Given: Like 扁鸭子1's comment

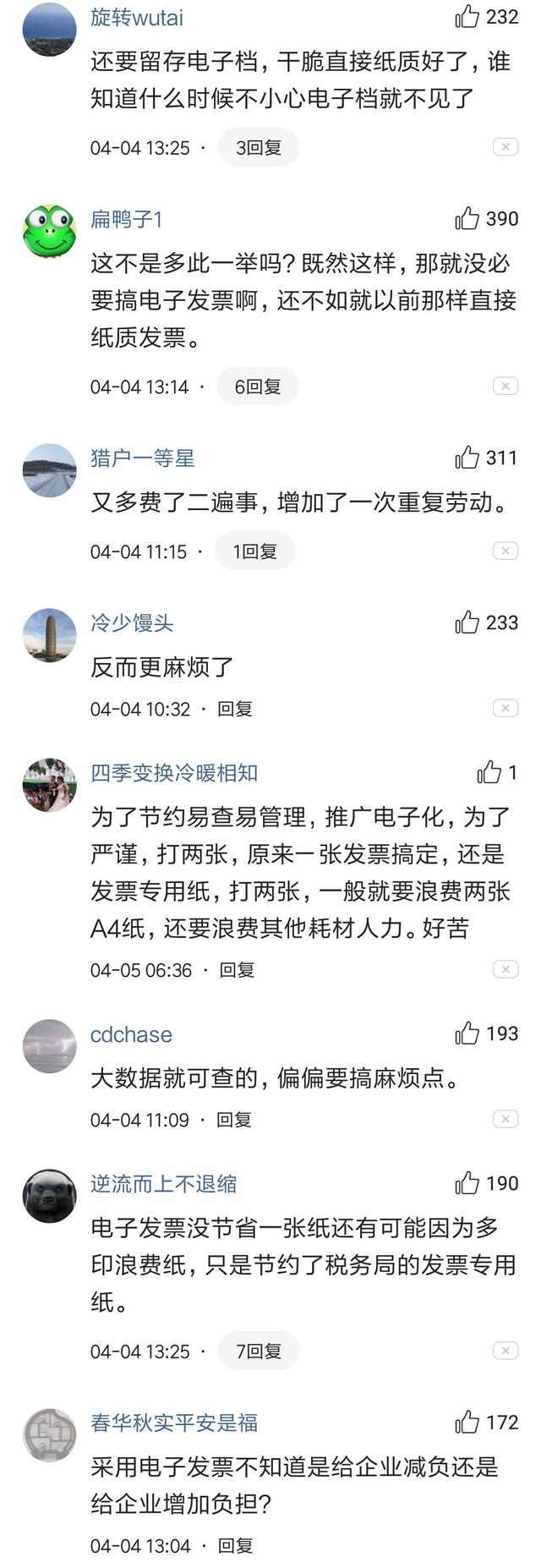Looking at the screenshot, I should coord(467,218).
